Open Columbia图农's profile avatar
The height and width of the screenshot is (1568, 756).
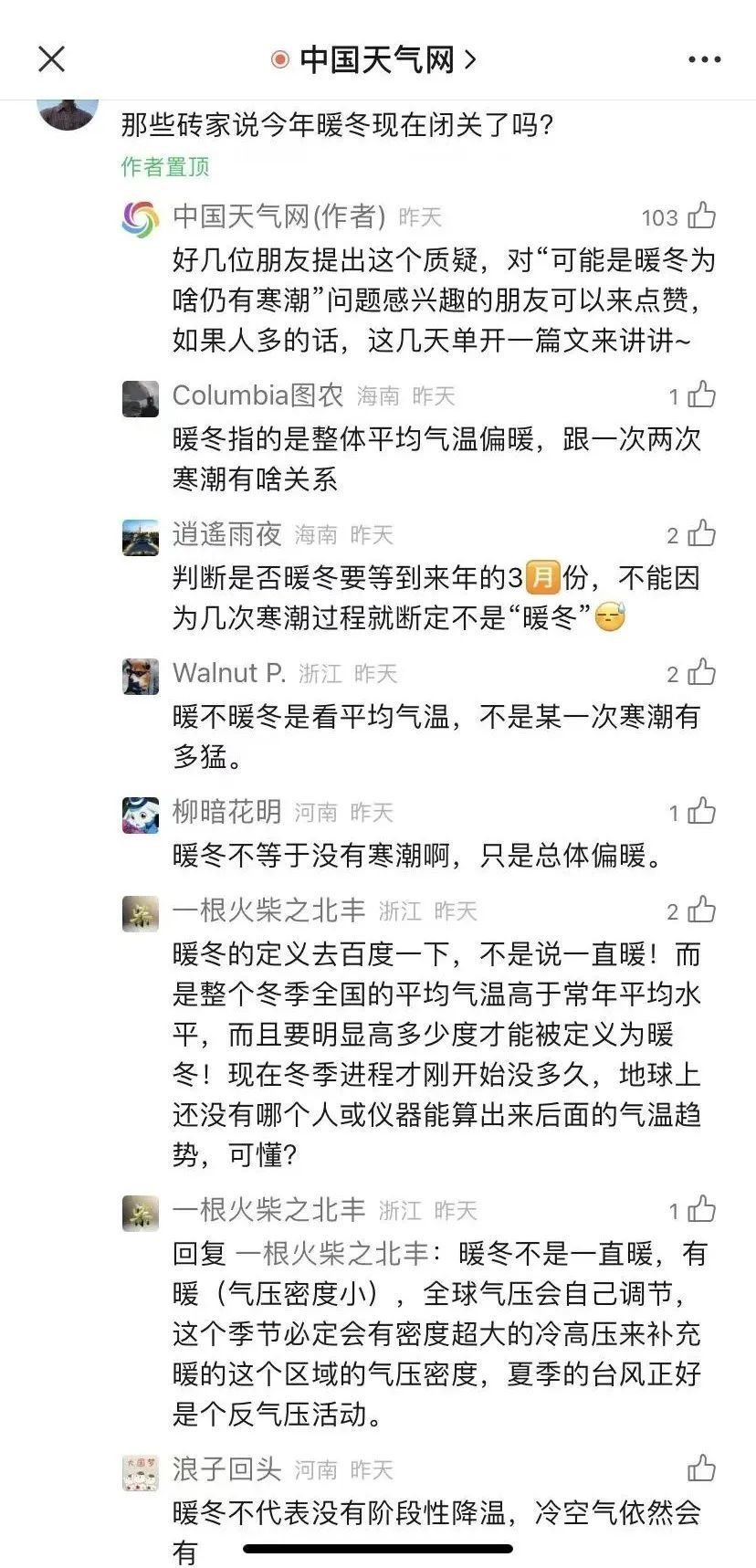coord(141,399)
